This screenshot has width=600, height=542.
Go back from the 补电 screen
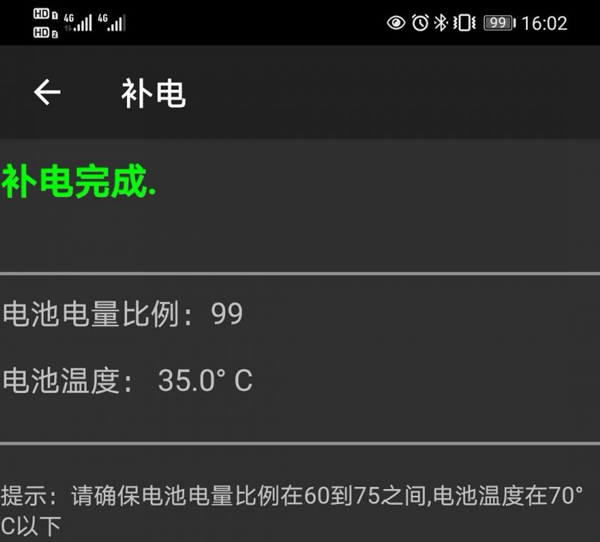pos(47,93)
